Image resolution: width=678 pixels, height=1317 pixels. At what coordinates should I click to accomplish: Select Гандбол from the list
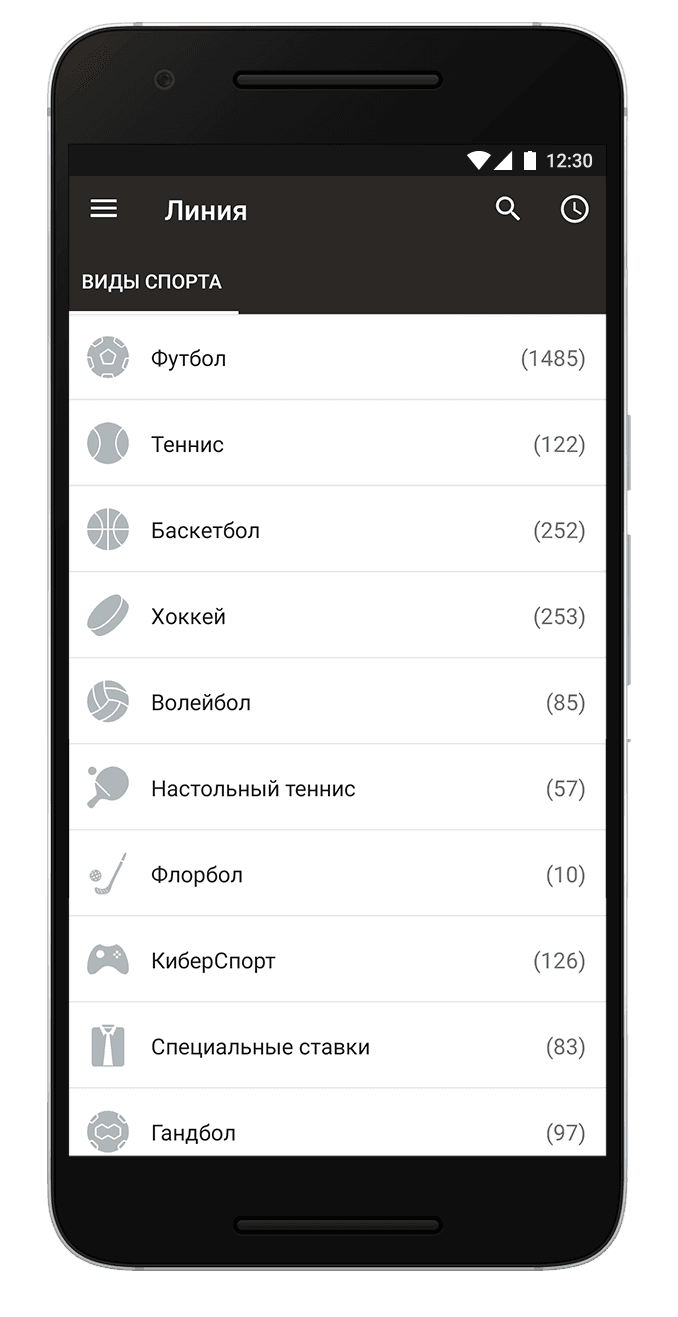coord(337,1130)
